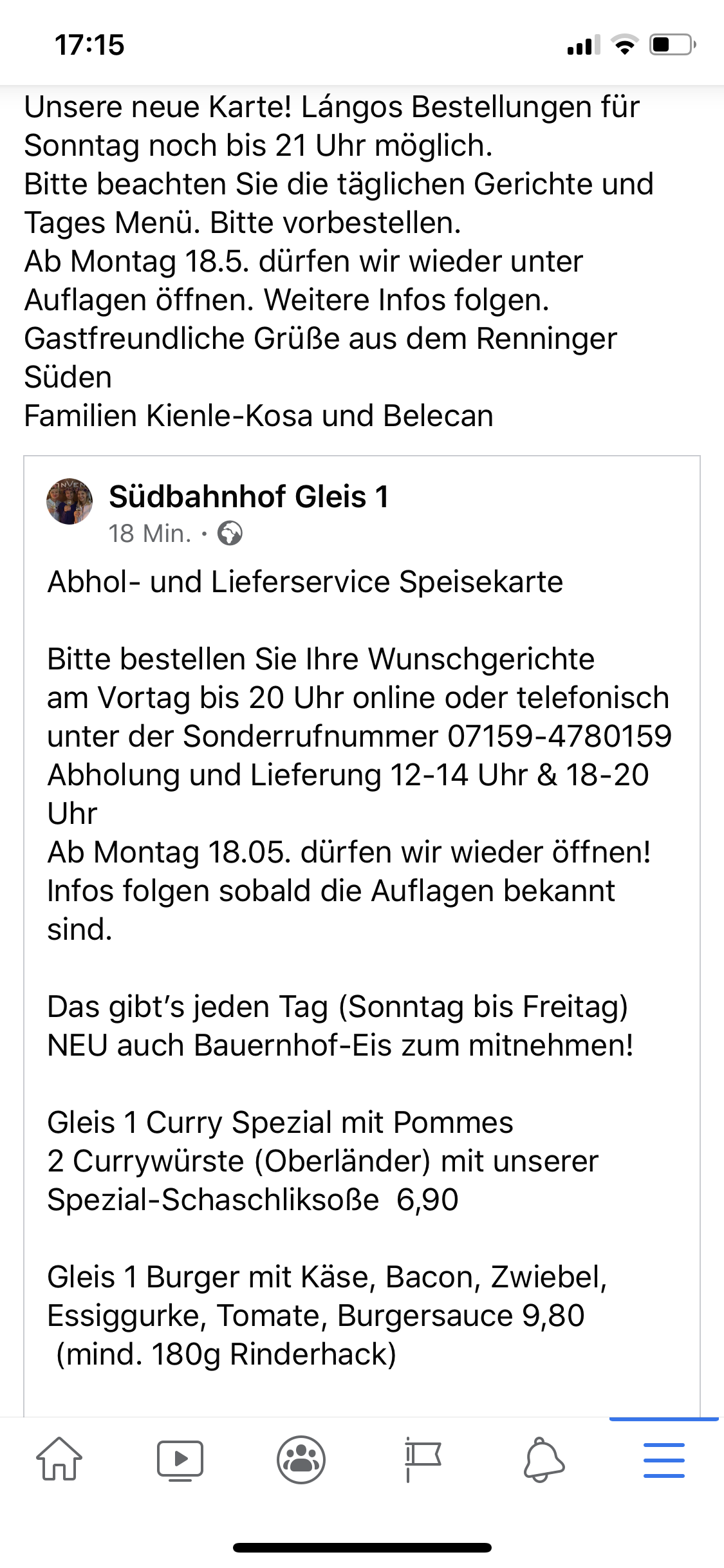The image size is (724, 1568).
Task: Open the Groups tab
Action: (x=301, y=1460)
